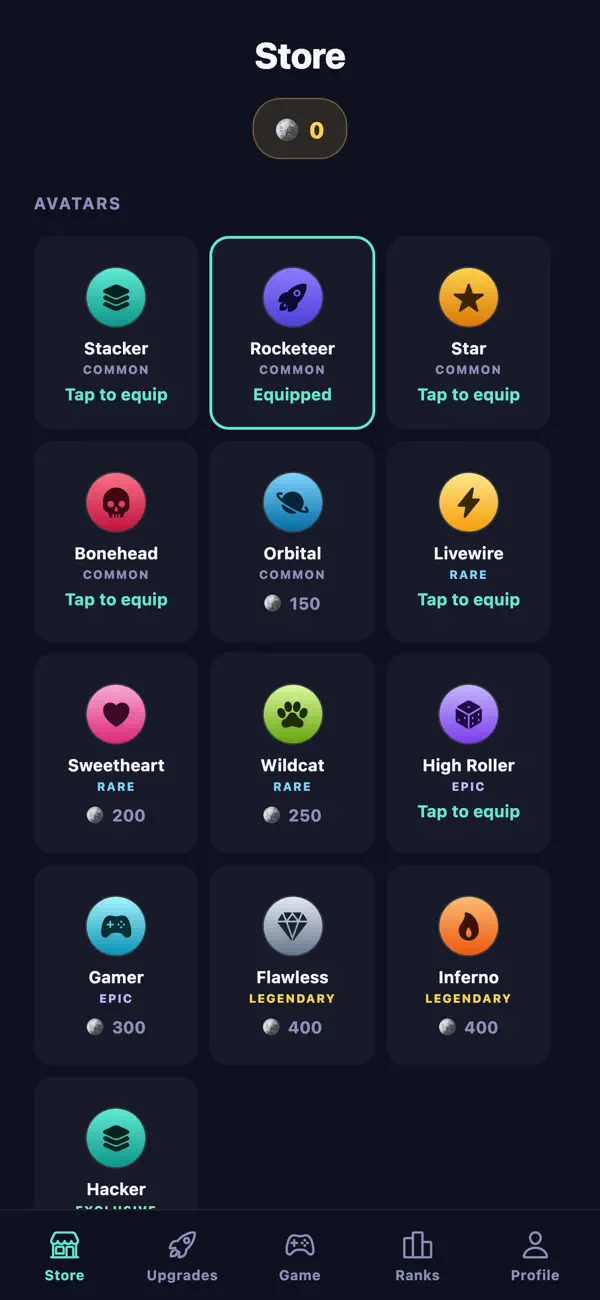Equip the High Roller epic avatar
Viewport: 600px width, 1300px height.
click(x=468, y=753)
